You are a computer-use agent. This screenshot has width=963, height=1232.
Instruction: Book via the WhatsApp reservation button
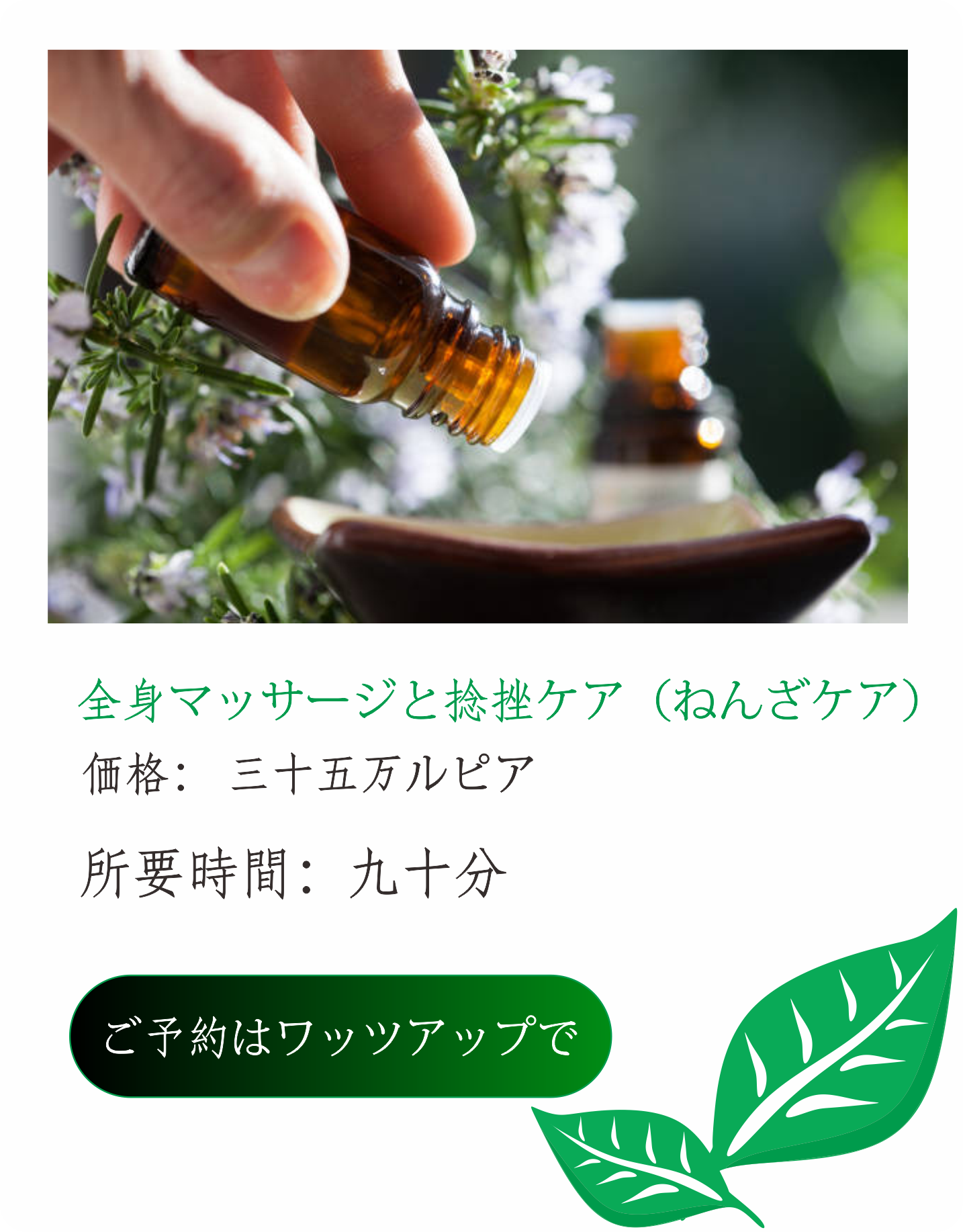pyautogui.click(x=340, y=1037)
